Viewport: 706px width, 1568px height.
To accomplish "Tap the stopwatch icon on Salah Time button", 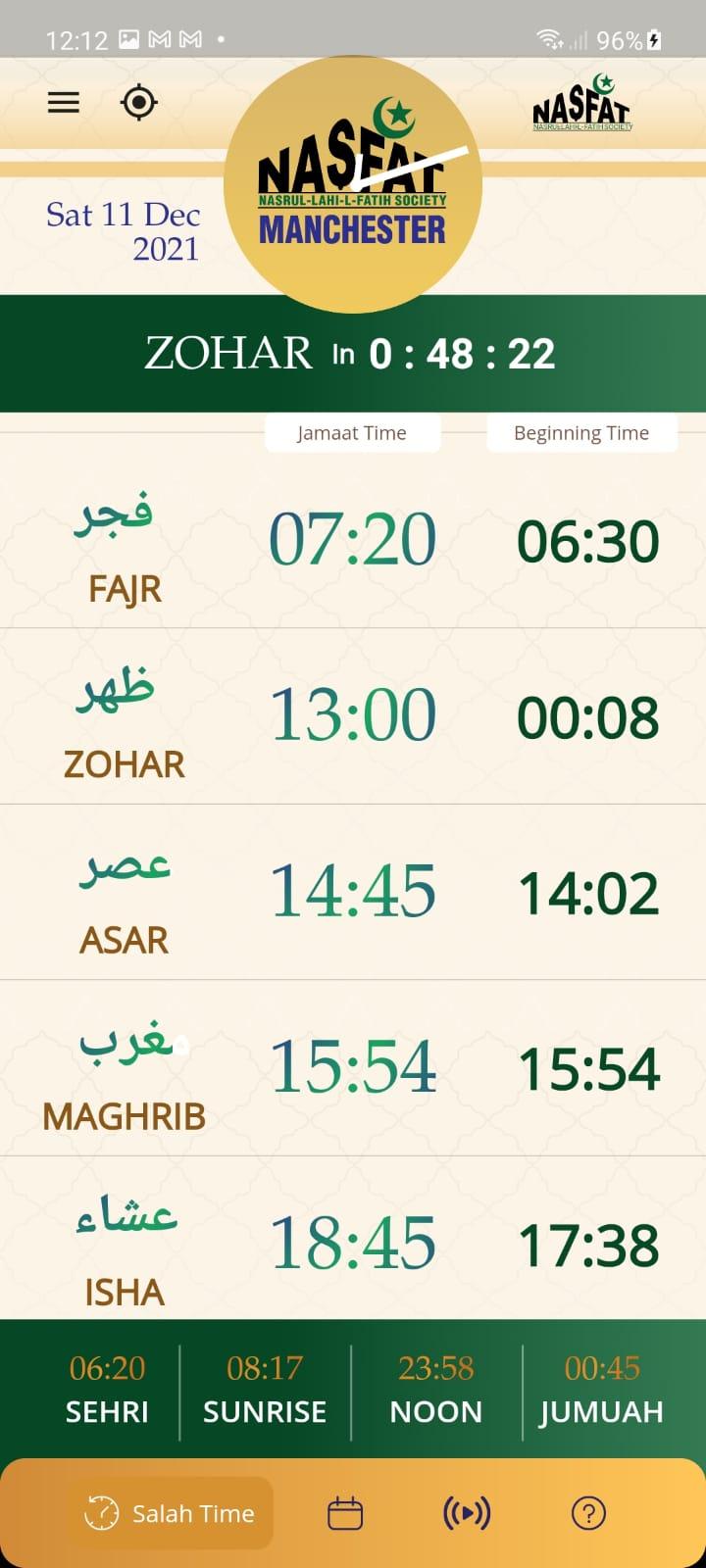I will point(99,1512).
